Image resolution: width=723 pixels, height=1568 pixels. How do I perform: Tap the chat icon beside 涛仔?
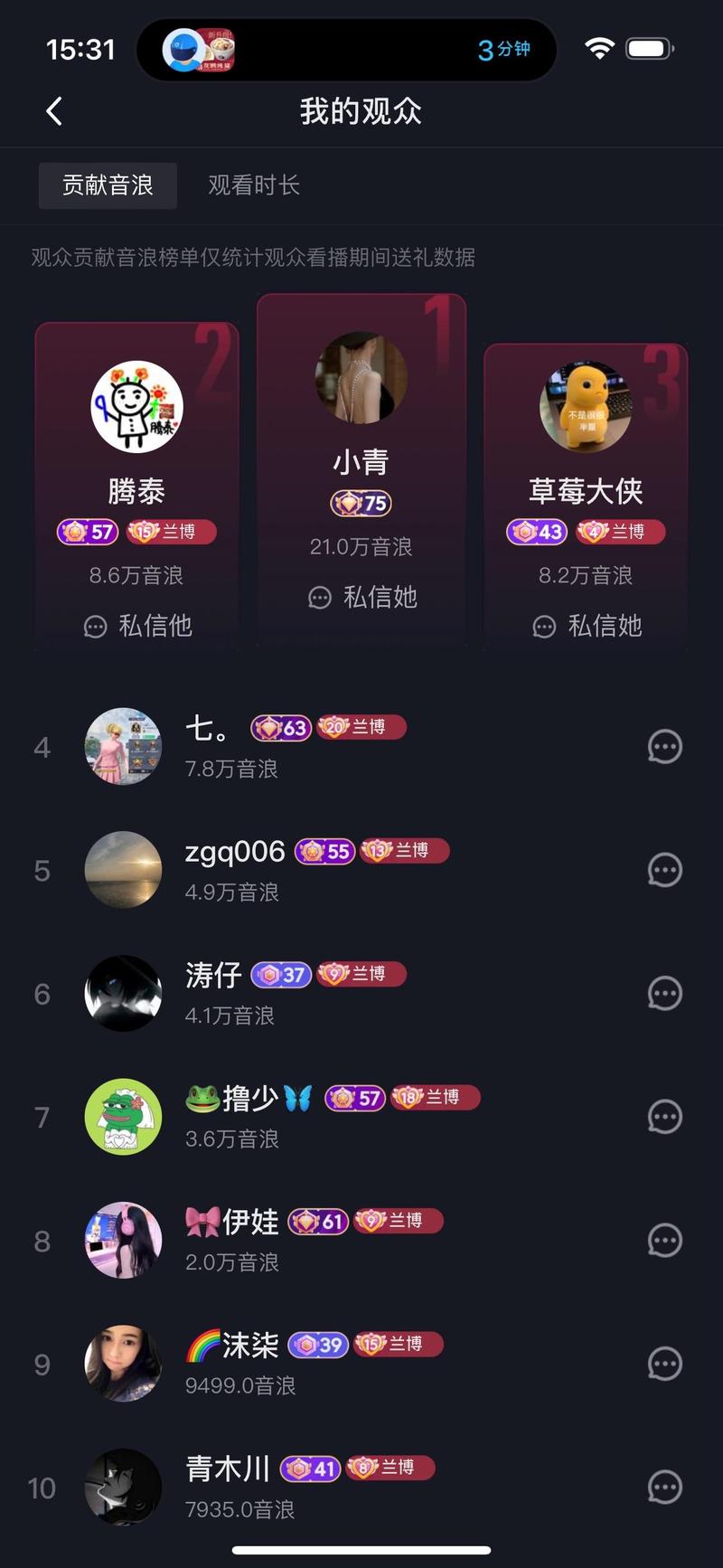tap(665, 993)
